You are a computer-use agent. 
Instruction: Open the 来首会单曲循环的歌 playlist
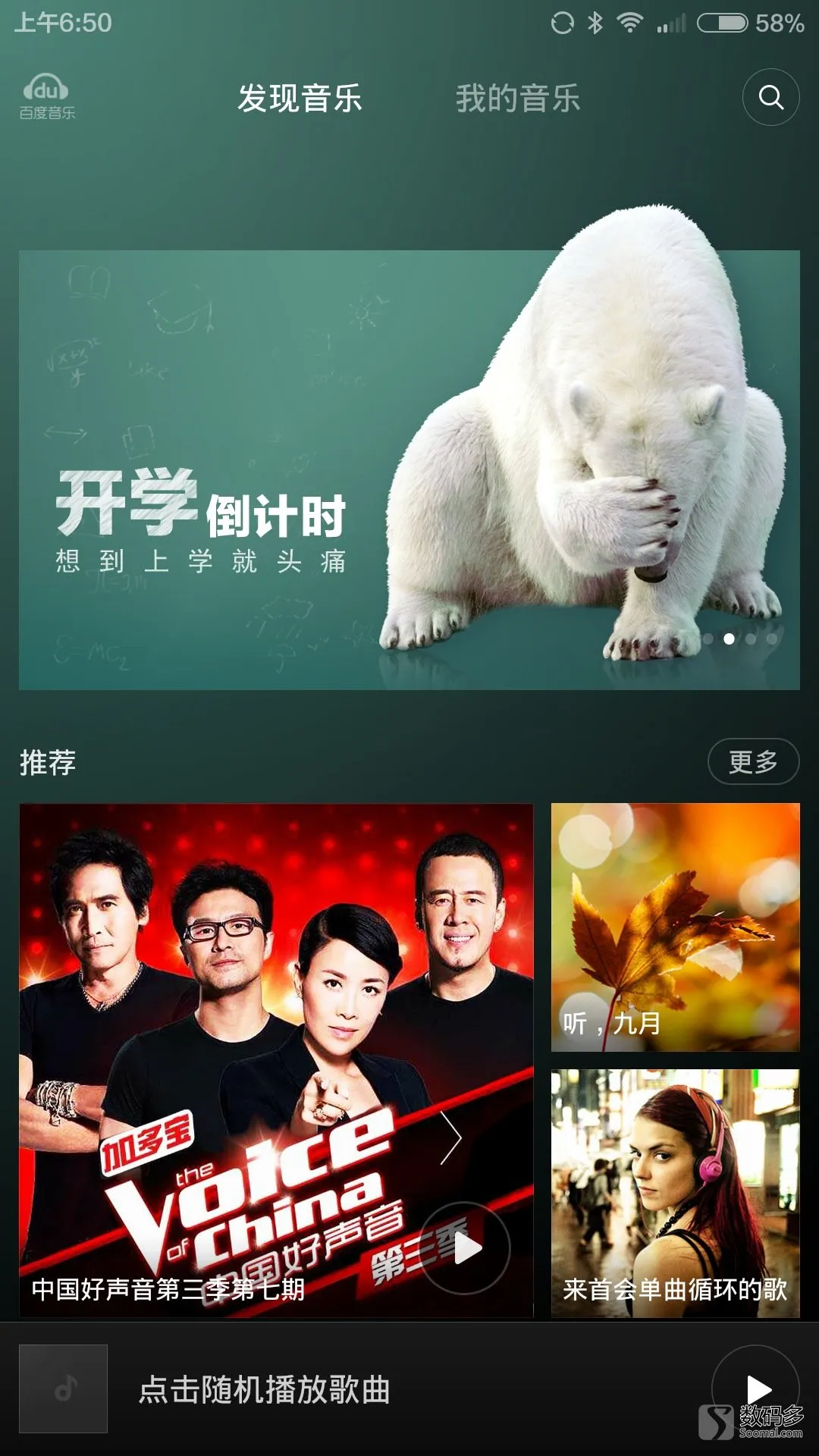(675, 1192)
